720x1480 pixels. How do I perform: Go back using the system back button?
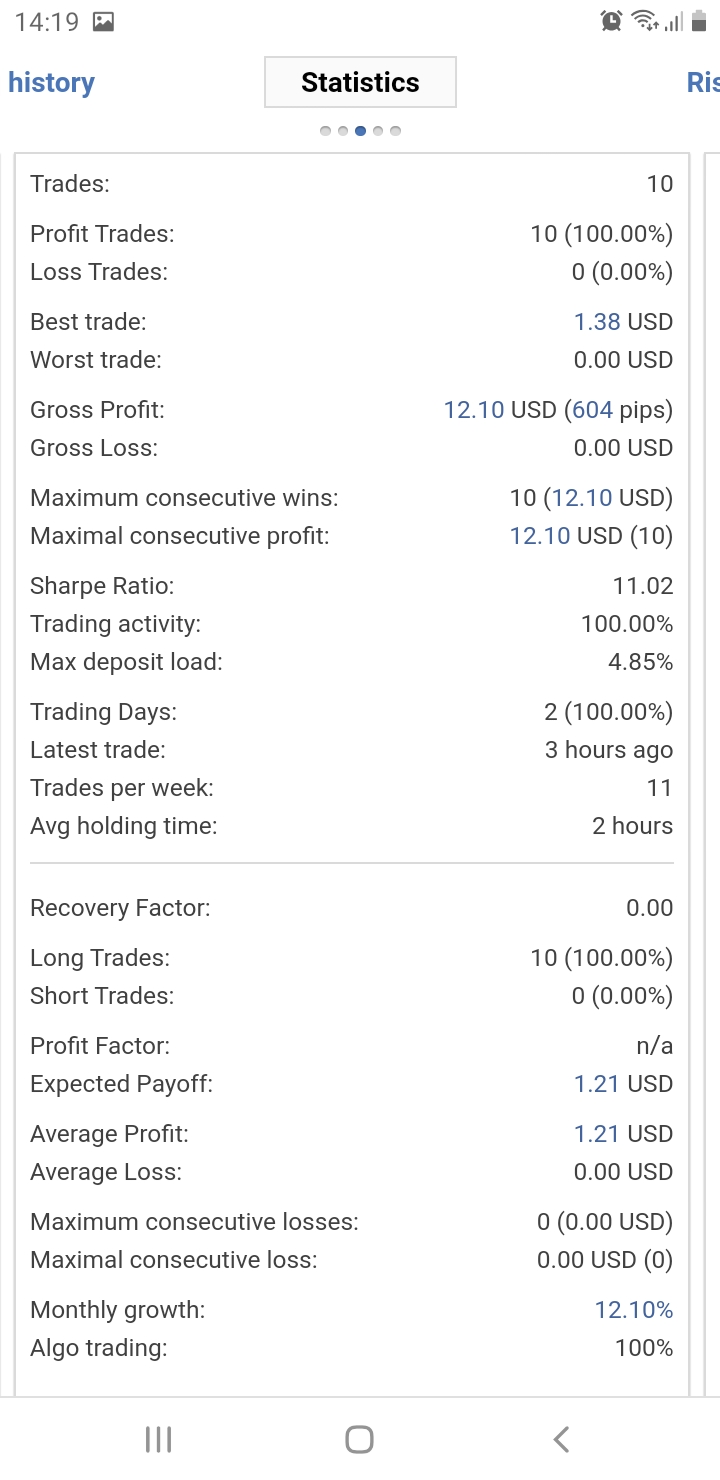coord(561,1439)
